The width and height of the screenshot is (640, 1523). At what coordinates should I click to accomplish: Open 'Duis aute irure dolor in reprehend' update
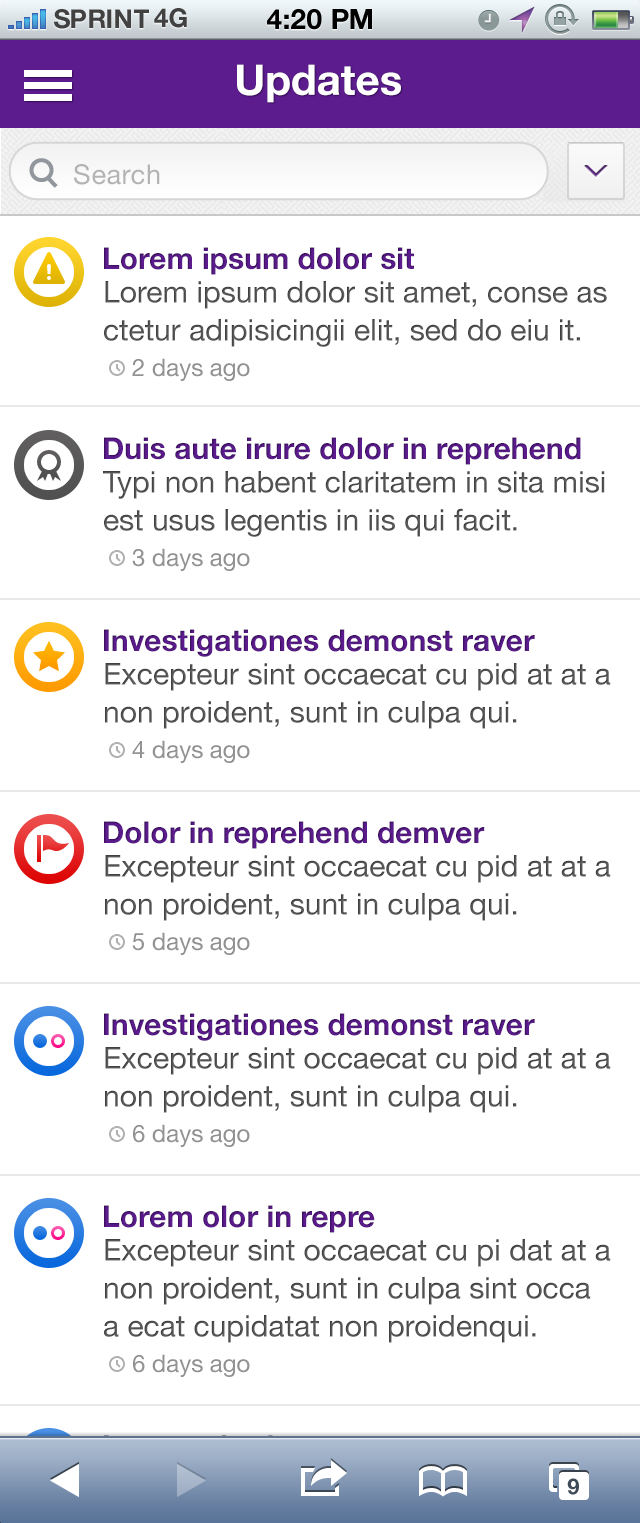(341, 449)
